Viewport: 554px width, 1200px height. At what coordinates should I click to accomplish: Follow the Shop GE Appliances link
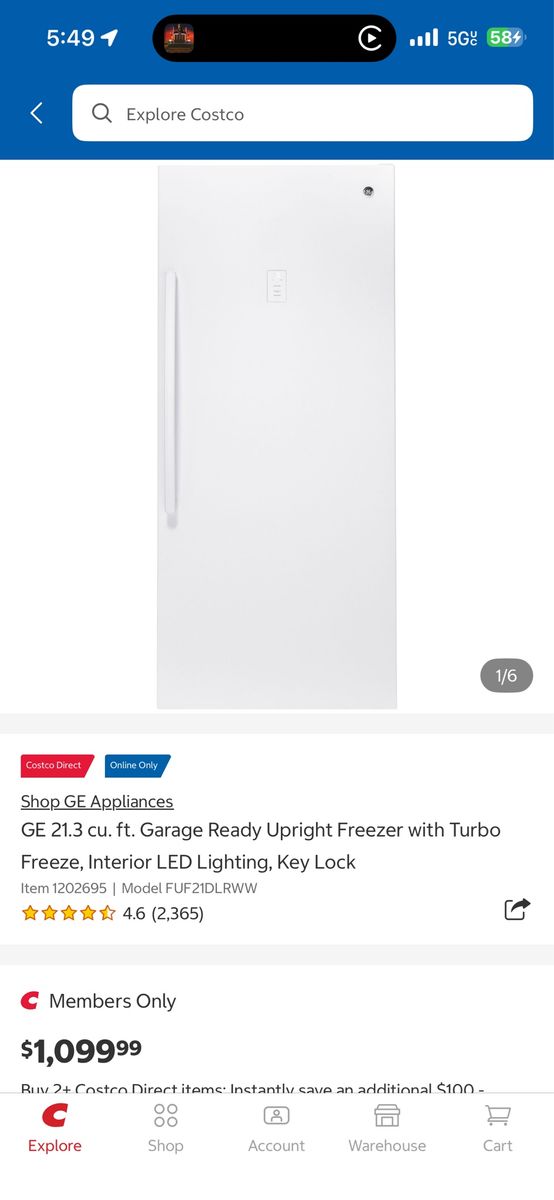(97, 801)
